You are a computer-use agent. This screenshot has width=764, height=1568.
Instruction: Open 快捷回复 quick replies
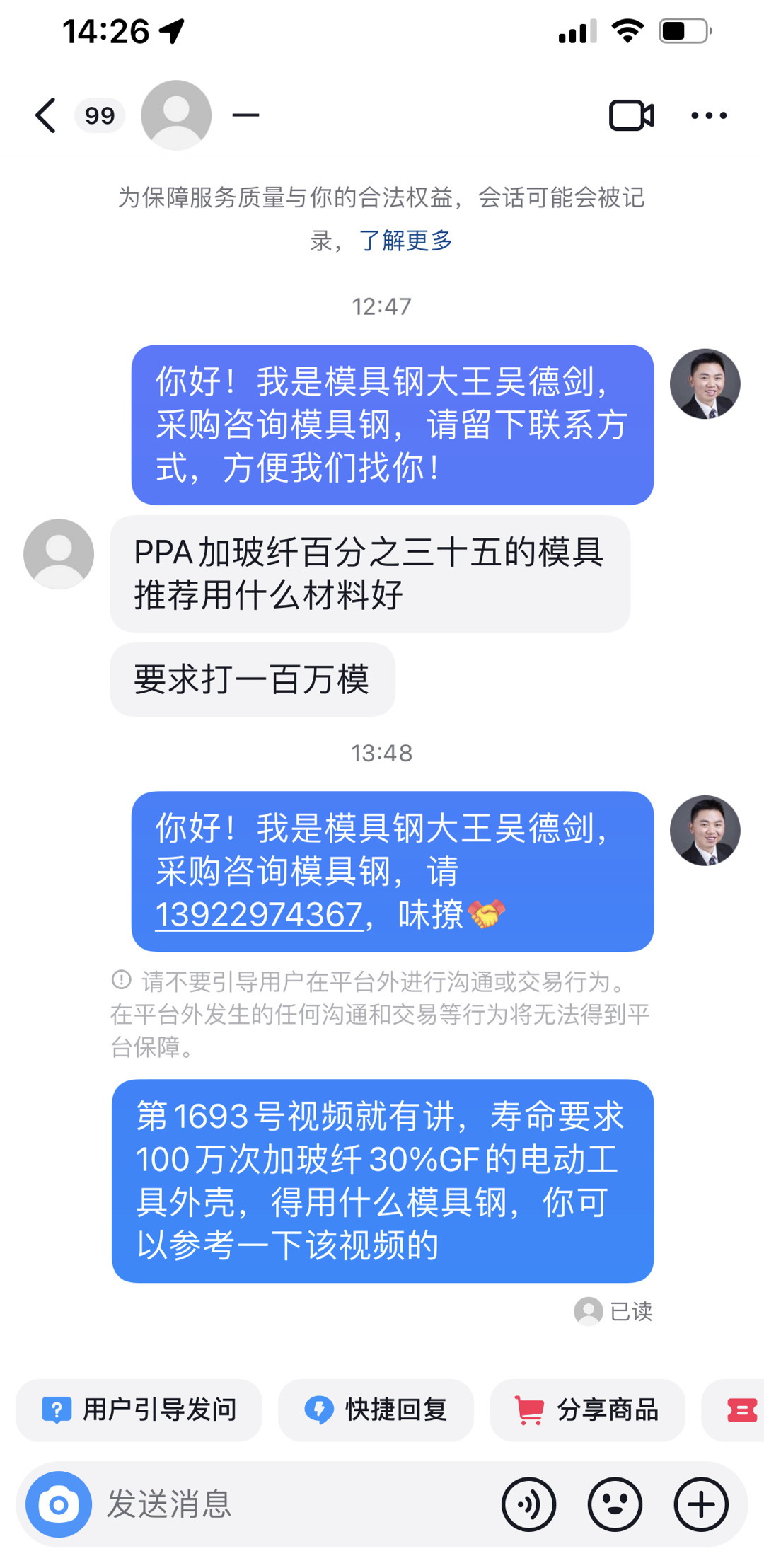point(376,1410)
